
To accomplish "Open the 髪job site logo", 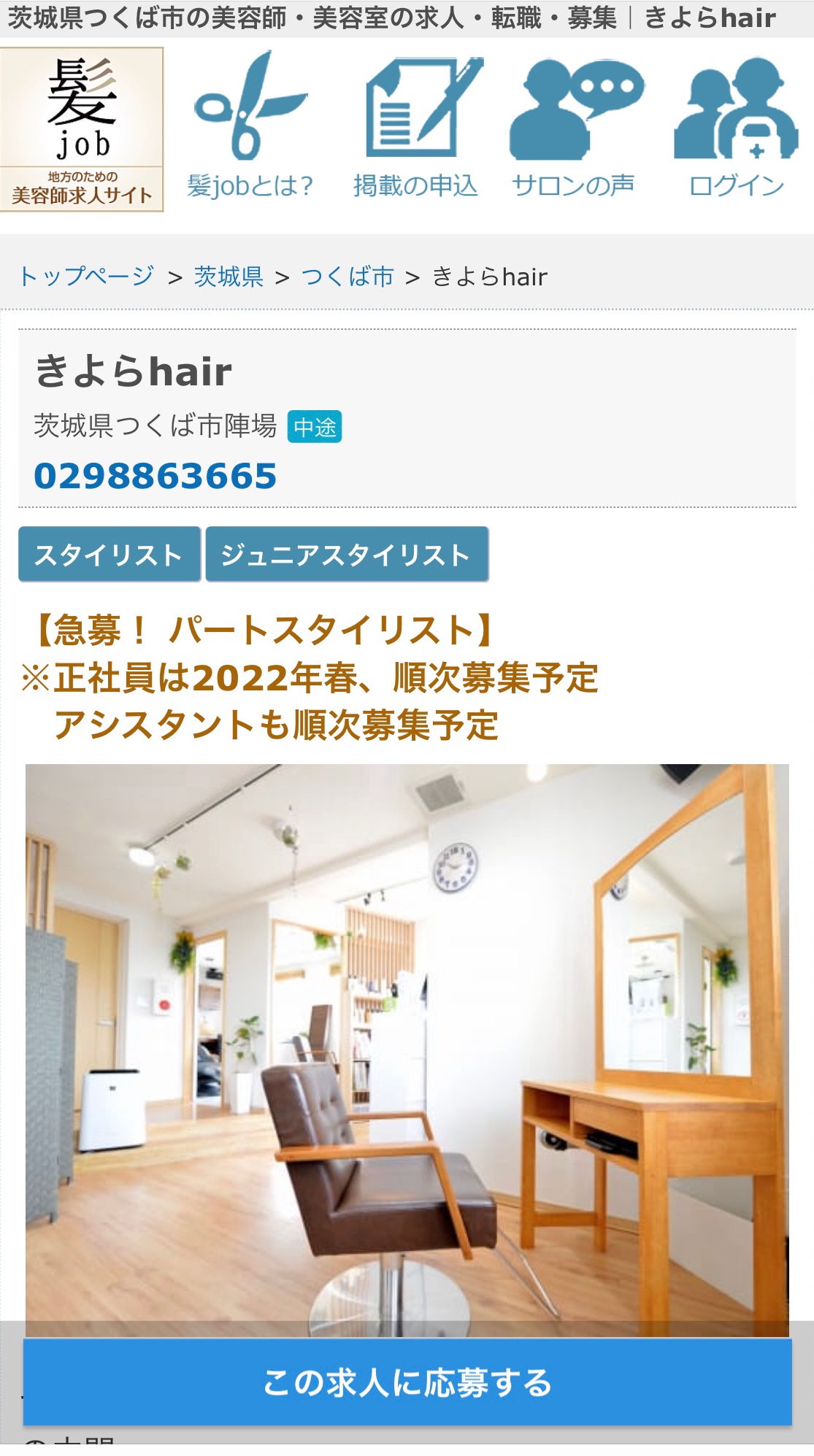I will (82, 130).
